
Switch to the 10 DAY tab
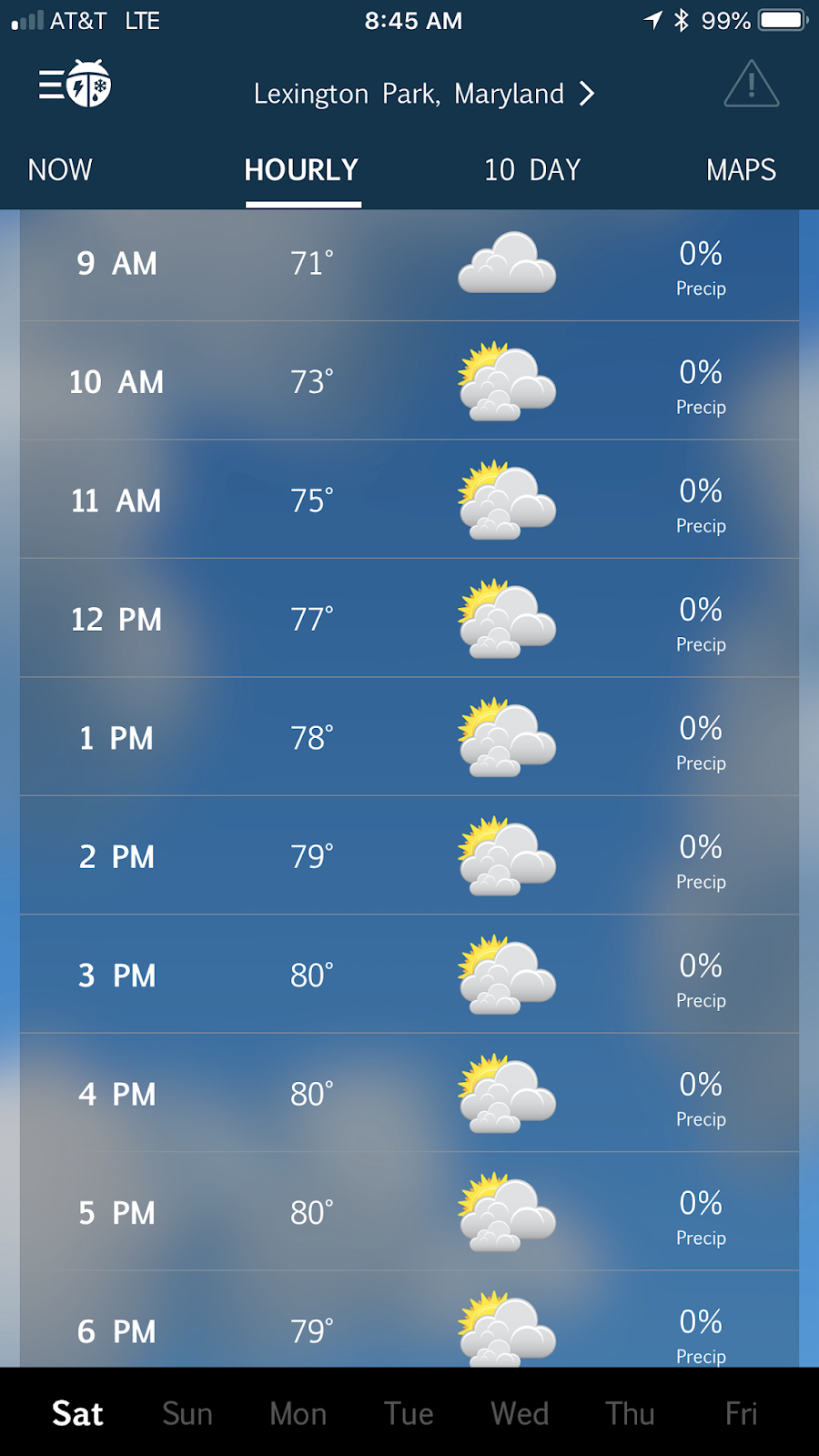pos(532,170)
